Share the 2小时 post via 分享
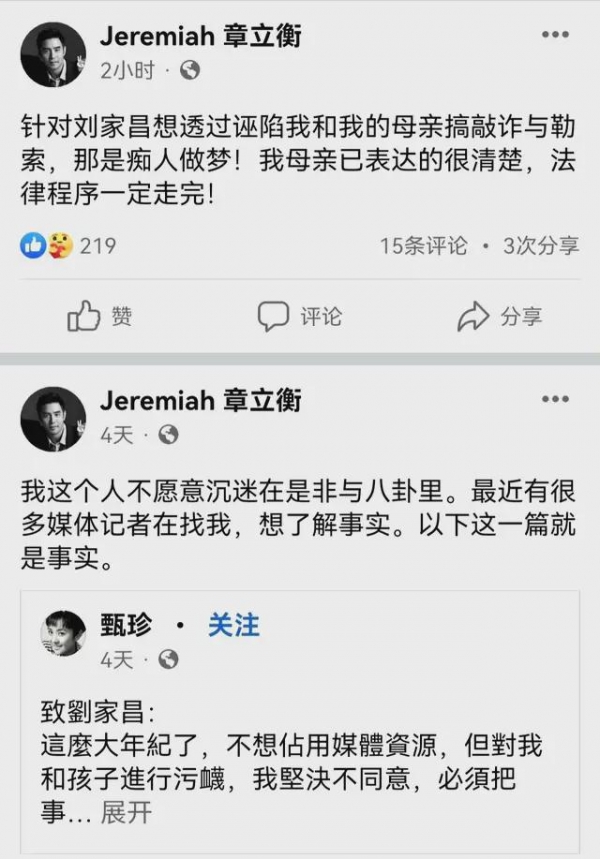 (x=499, y=317)
